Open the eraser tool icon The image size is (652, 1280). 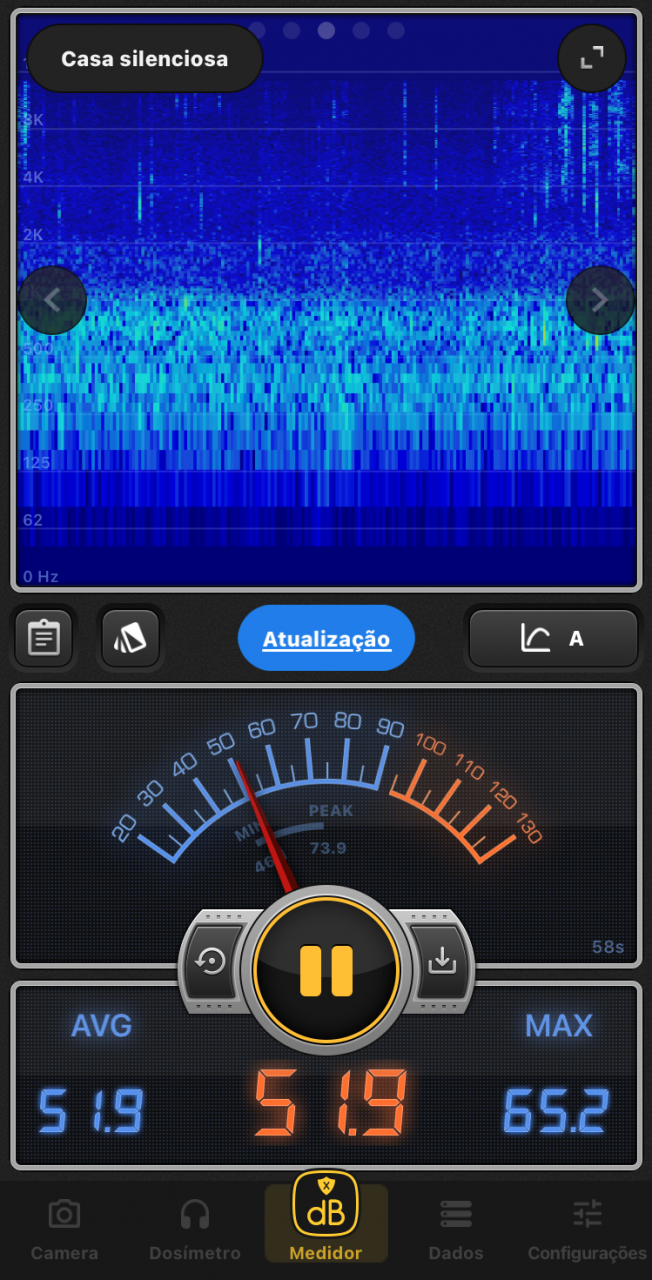(x=131, y=638)
